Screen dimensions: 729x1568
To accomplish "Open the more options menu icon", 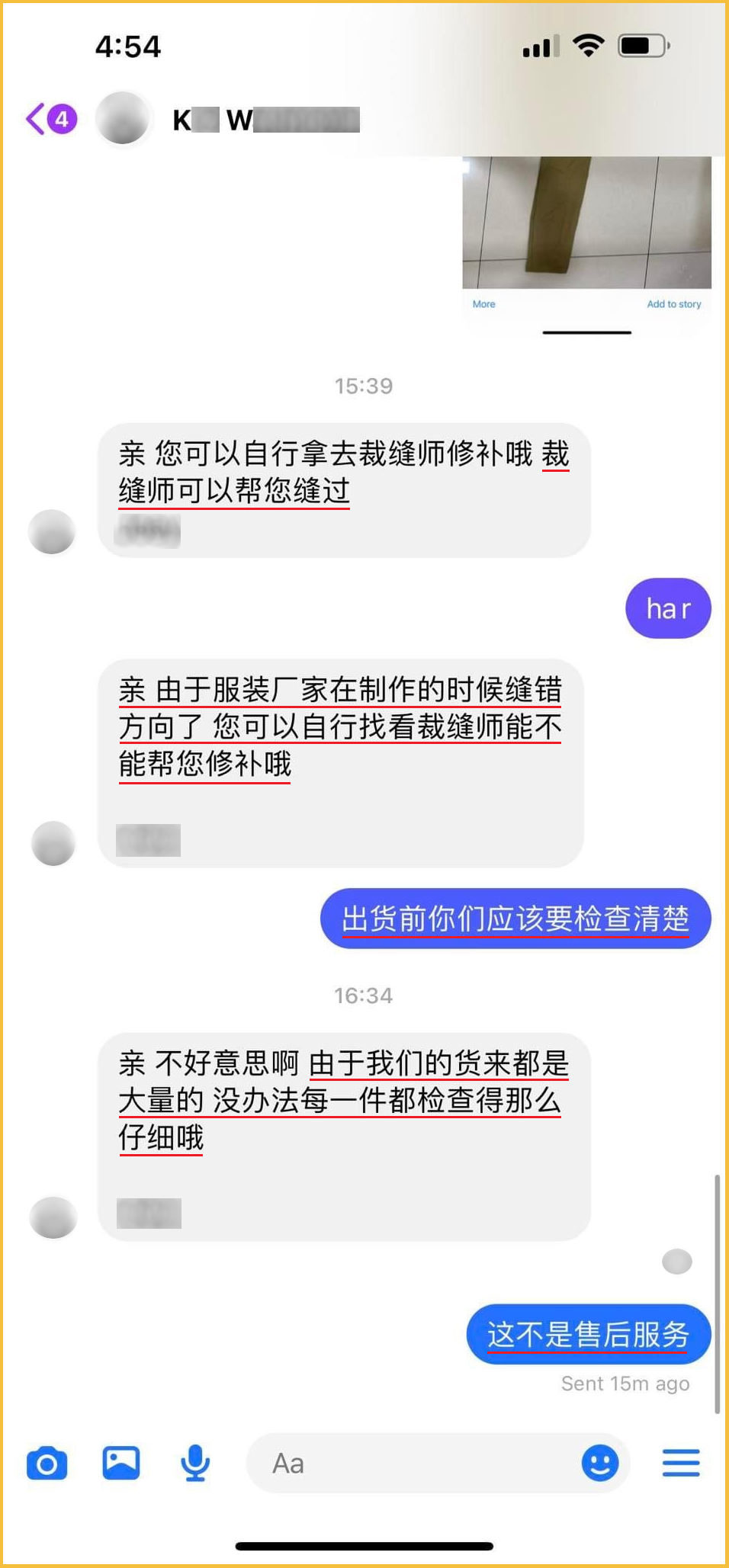I will [680, 1463].
